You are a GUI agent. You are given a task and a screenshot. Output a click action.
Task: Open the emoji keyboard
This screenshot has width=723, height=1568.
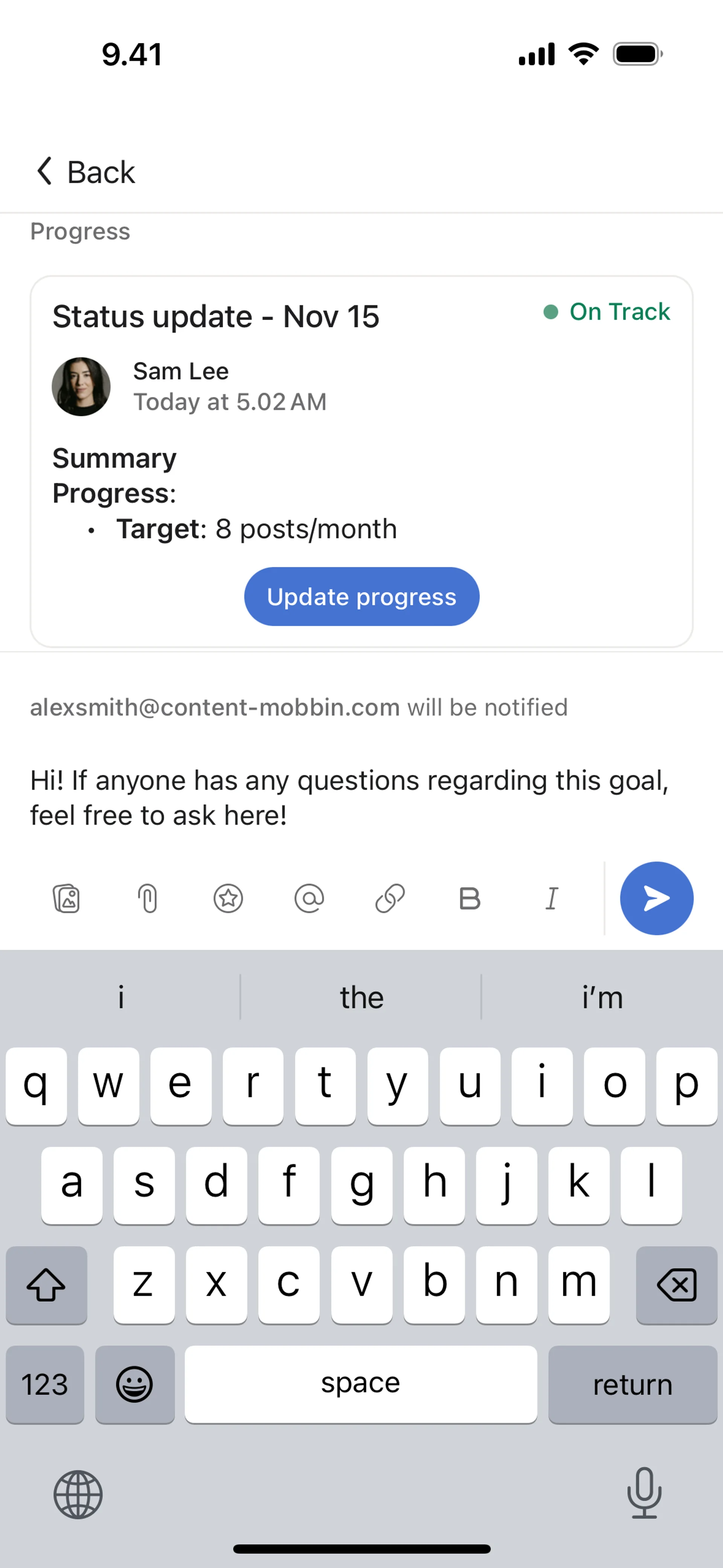(134, 1384)
